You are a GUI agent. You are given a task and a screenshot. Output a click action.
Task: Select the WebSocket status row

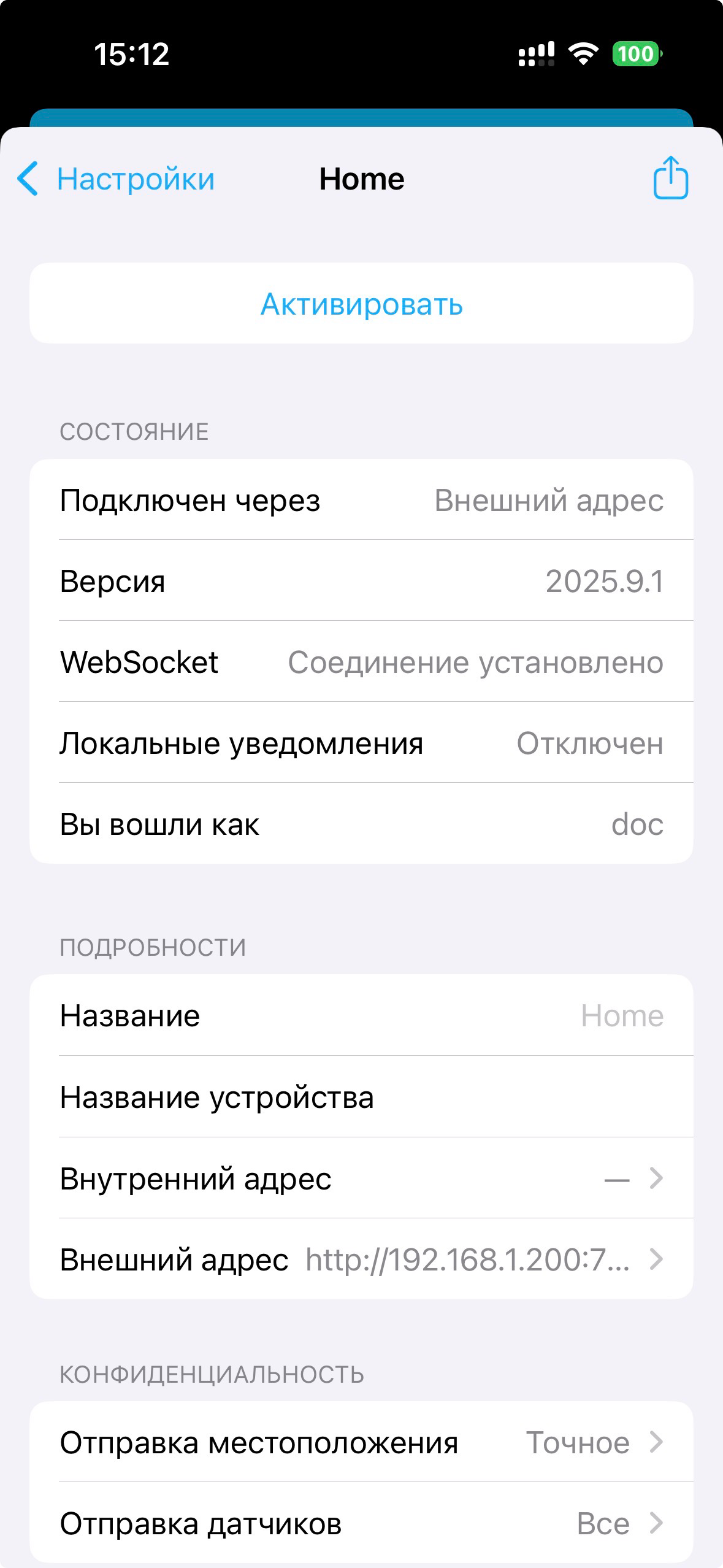click(362, 662)
